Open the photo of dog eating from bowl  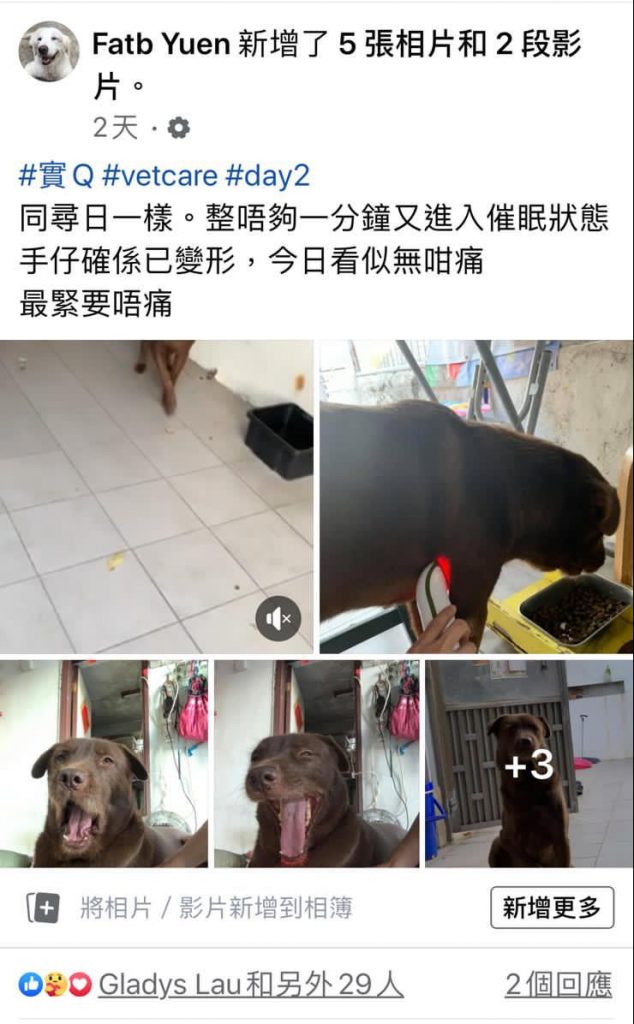(477, 496)
